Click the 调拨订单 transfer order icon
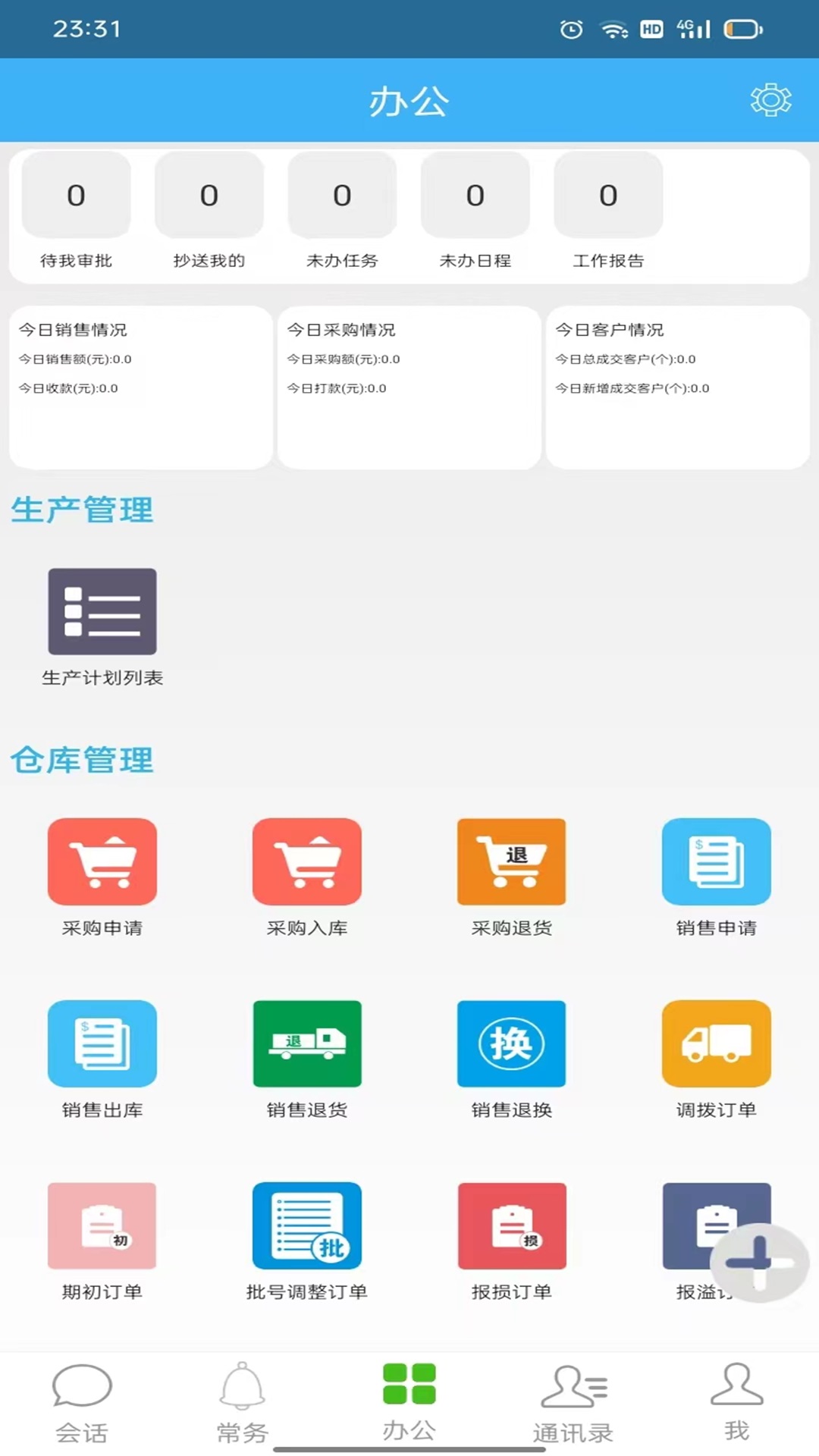The width and height of the screenshot is (819, 1456). click(x=716, y=1043)
